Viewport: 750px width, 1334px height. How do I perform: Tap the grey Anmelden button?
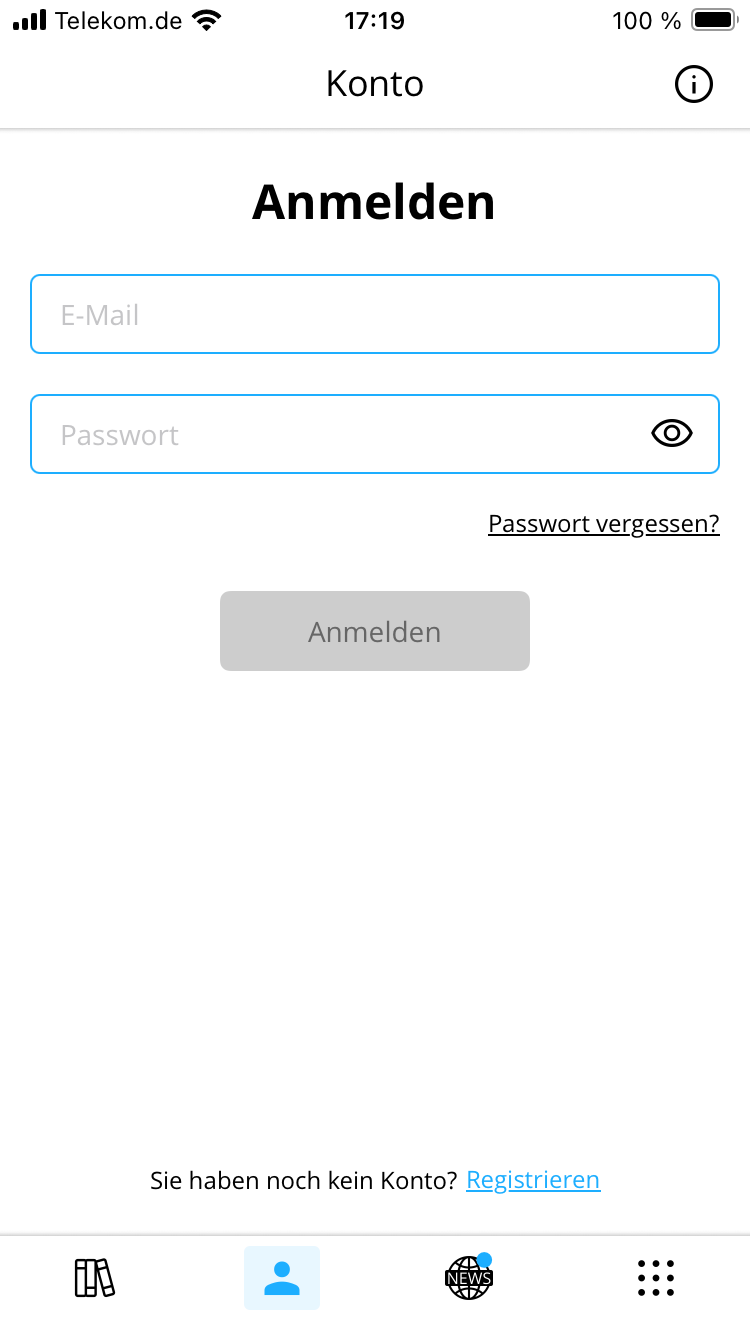tap(374, 631)
